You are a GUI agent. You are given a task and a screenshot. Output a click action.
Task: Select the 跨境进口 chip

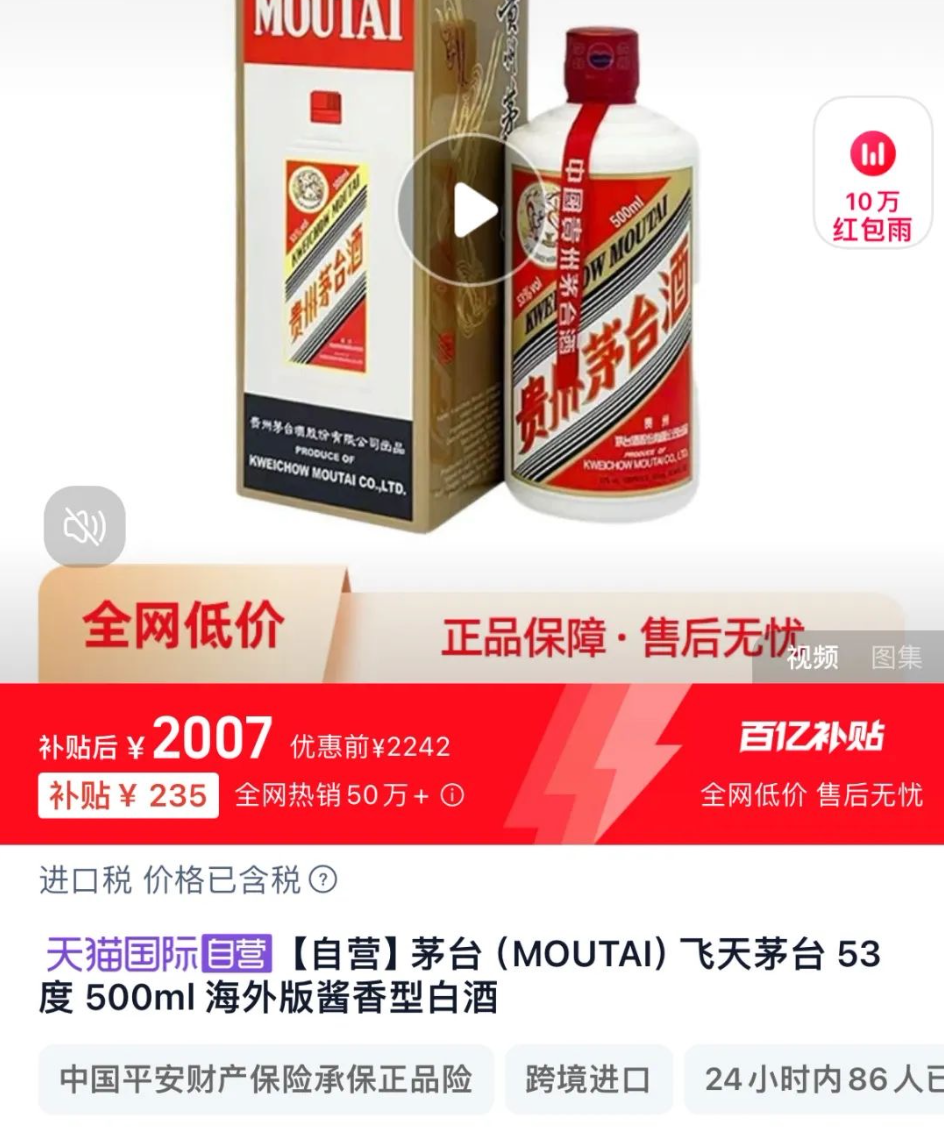[x=588, y=1080]
